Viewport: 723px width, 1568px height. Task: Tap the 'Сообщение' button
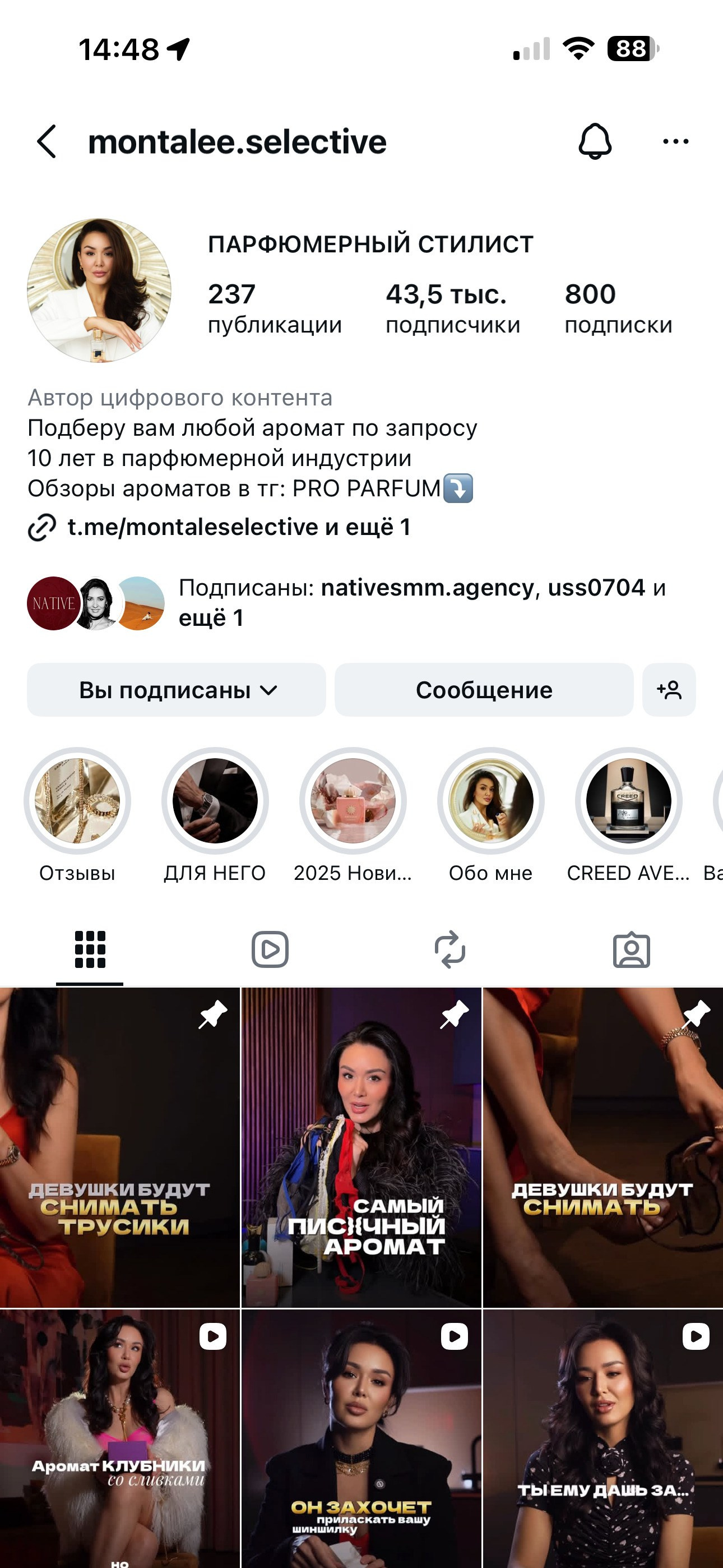(x=484, y=690)
